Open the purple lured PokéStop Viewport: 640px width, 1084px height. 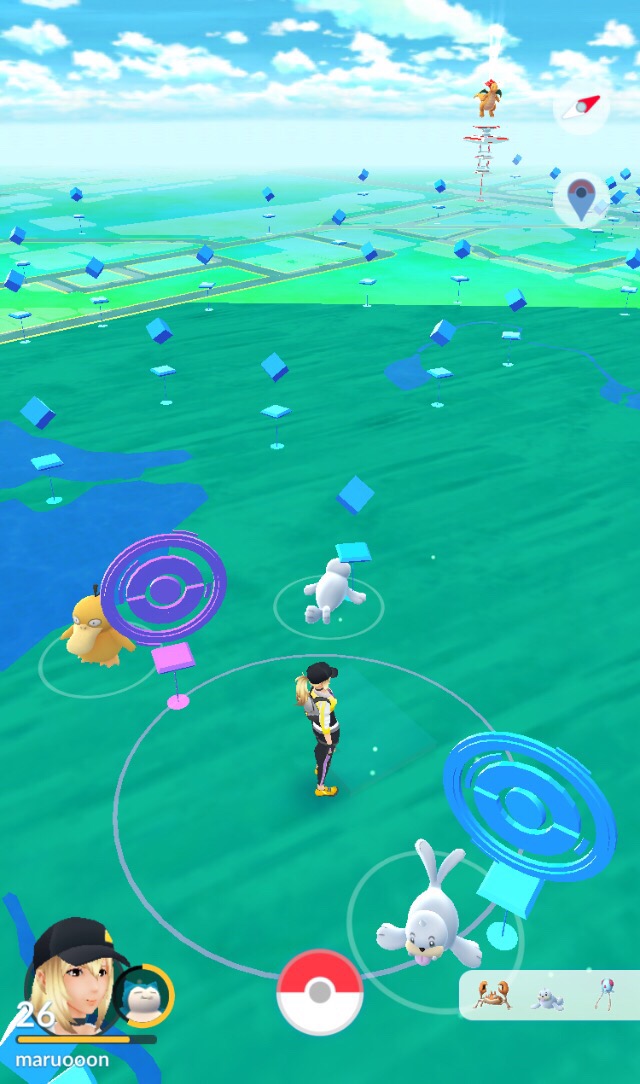[x=163, y=590]
